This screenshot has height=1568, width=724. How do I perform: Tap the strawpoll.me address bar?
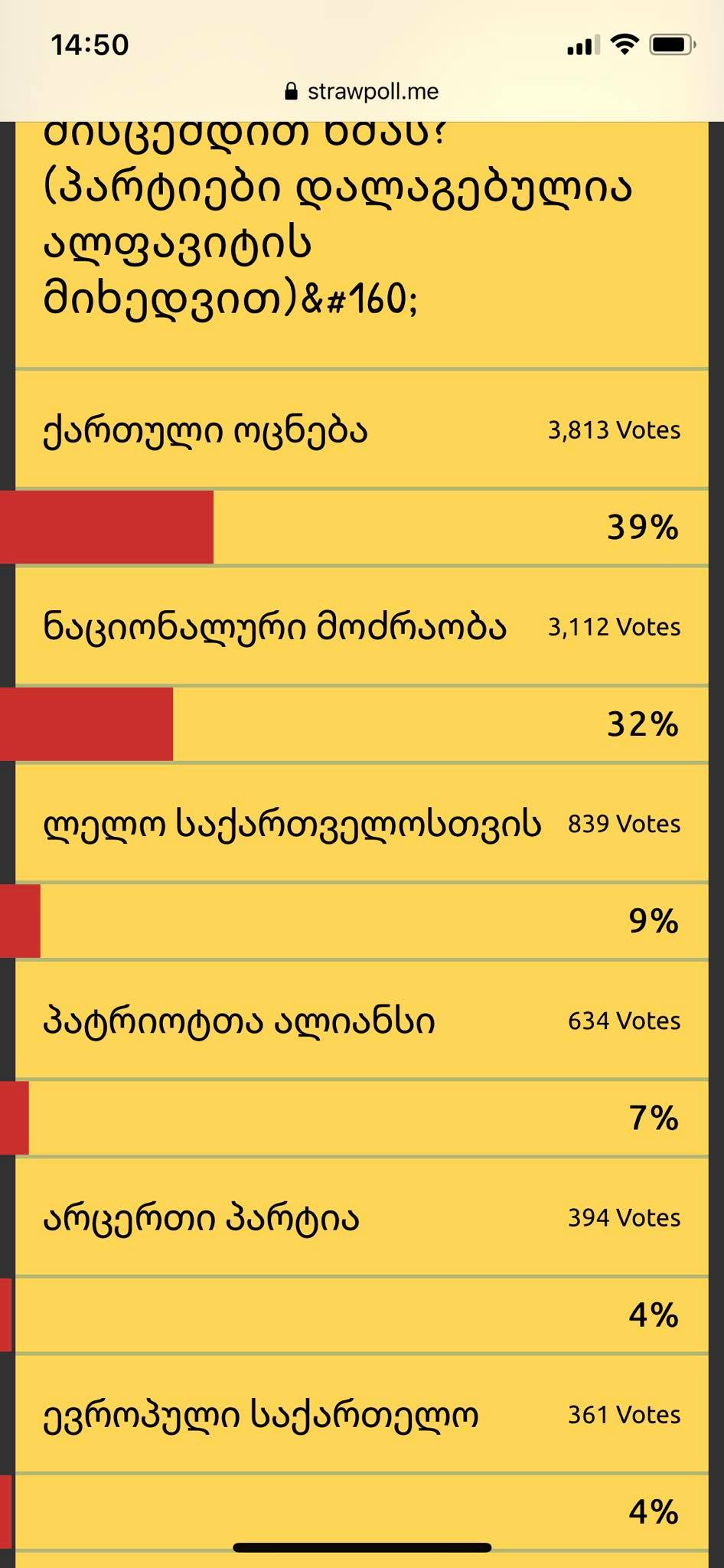[362, 92]
